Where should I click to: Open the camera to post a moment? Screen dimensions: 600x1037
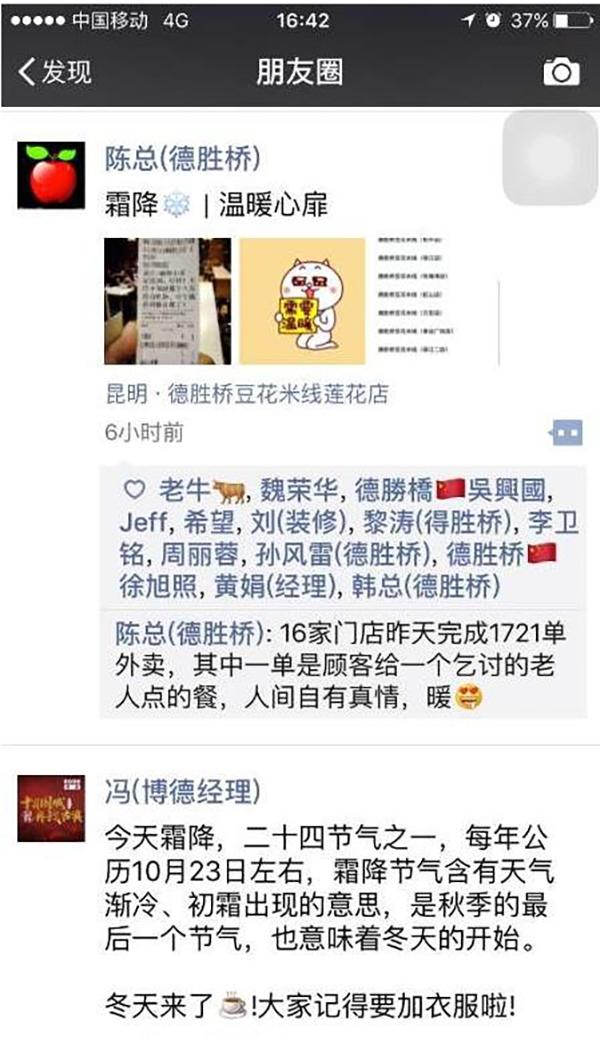(560, 72)
